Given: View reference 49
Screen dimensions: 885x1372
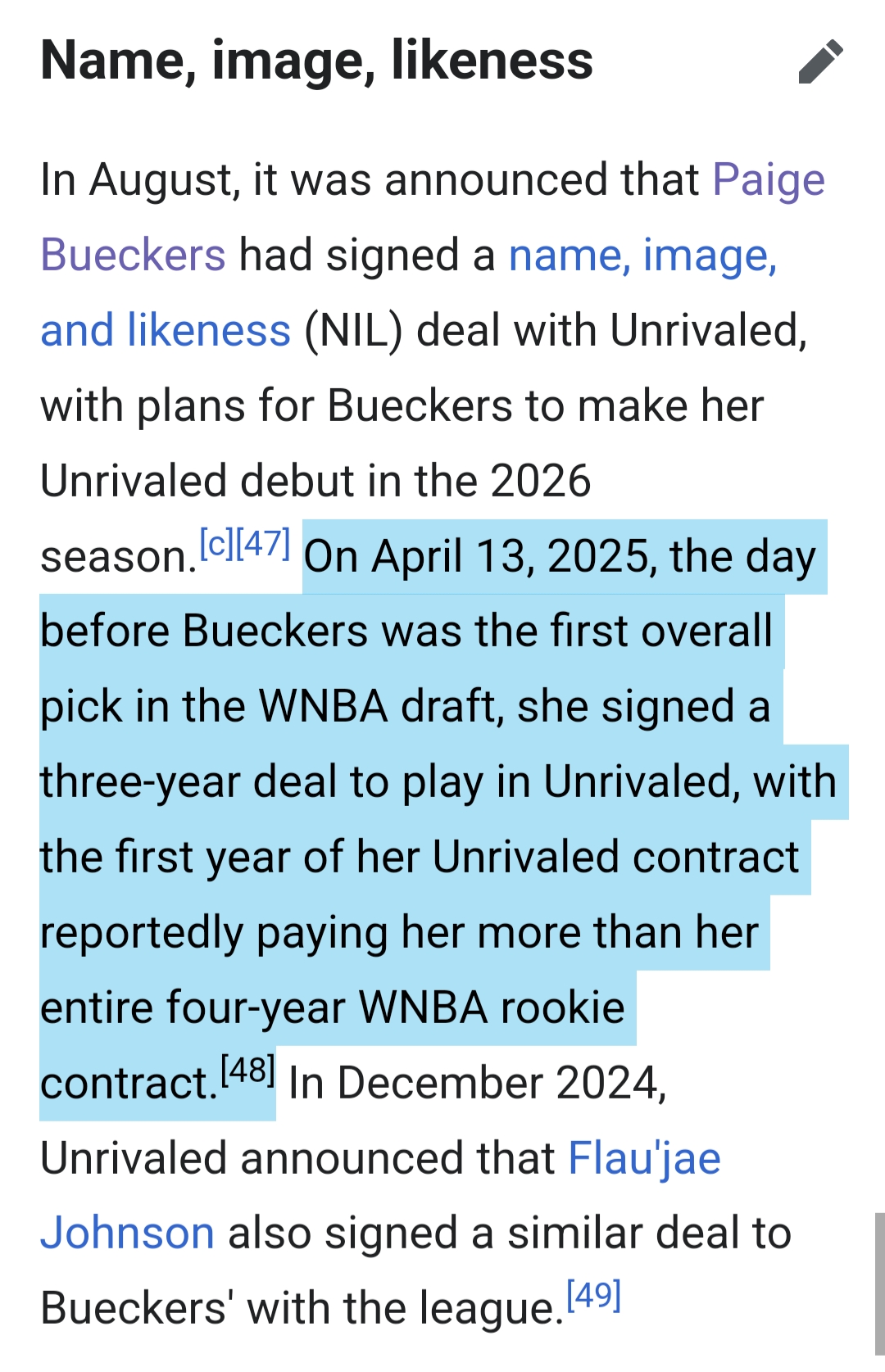Looking at the screenshot, I should coord(594,1296).
